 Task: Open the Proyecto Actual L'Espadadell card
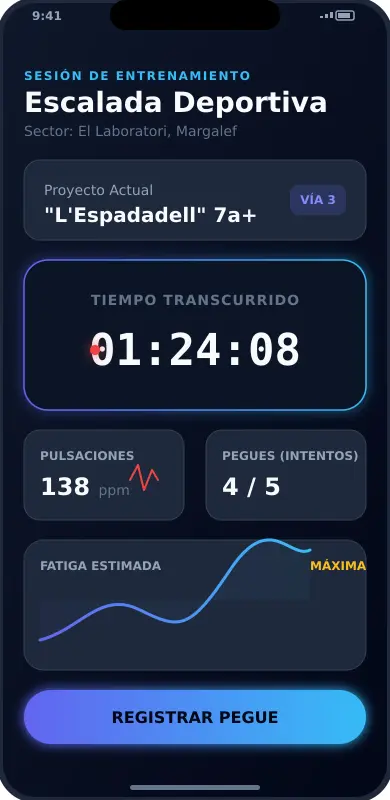click(x=195, y=200)
